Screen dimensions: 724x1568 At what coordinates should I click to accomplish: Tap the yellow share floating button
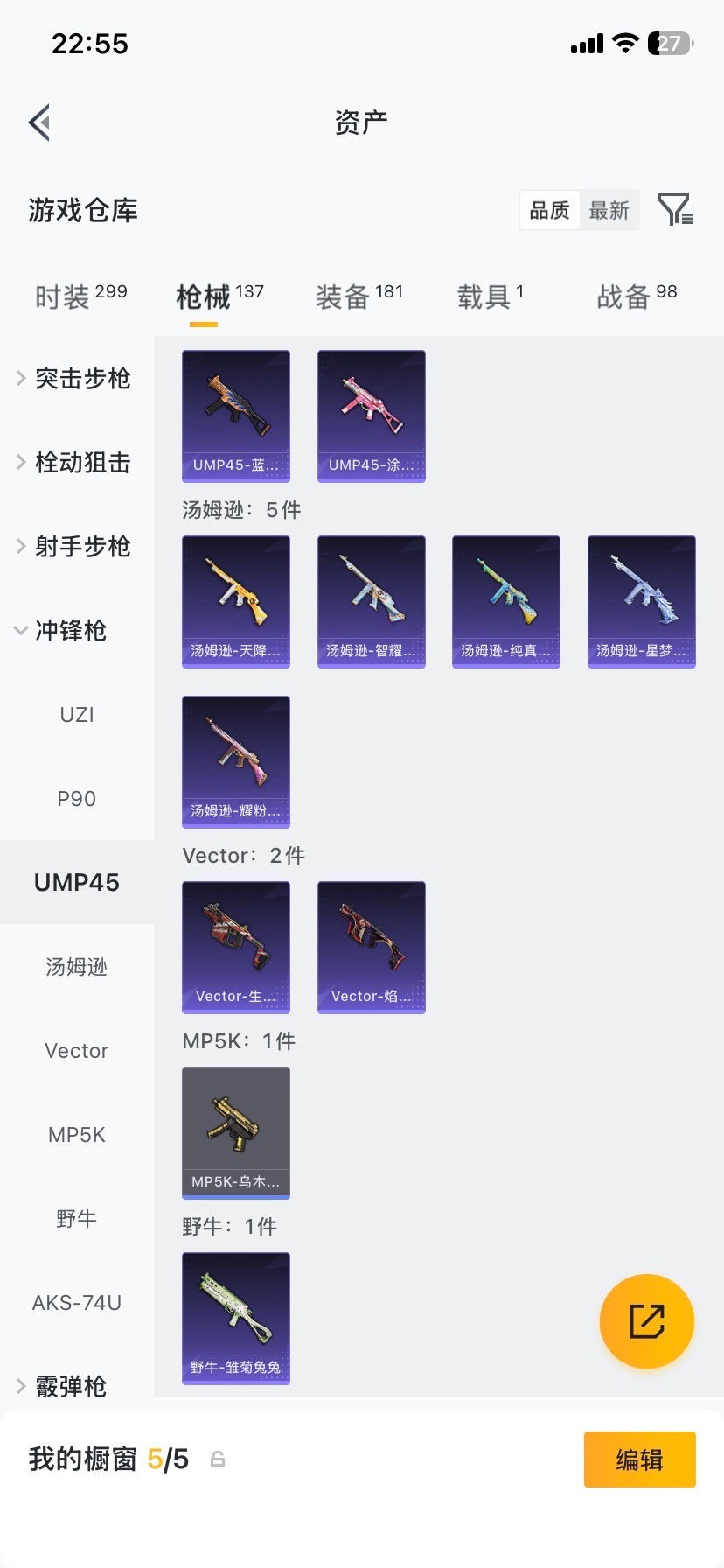(646, 1320)
